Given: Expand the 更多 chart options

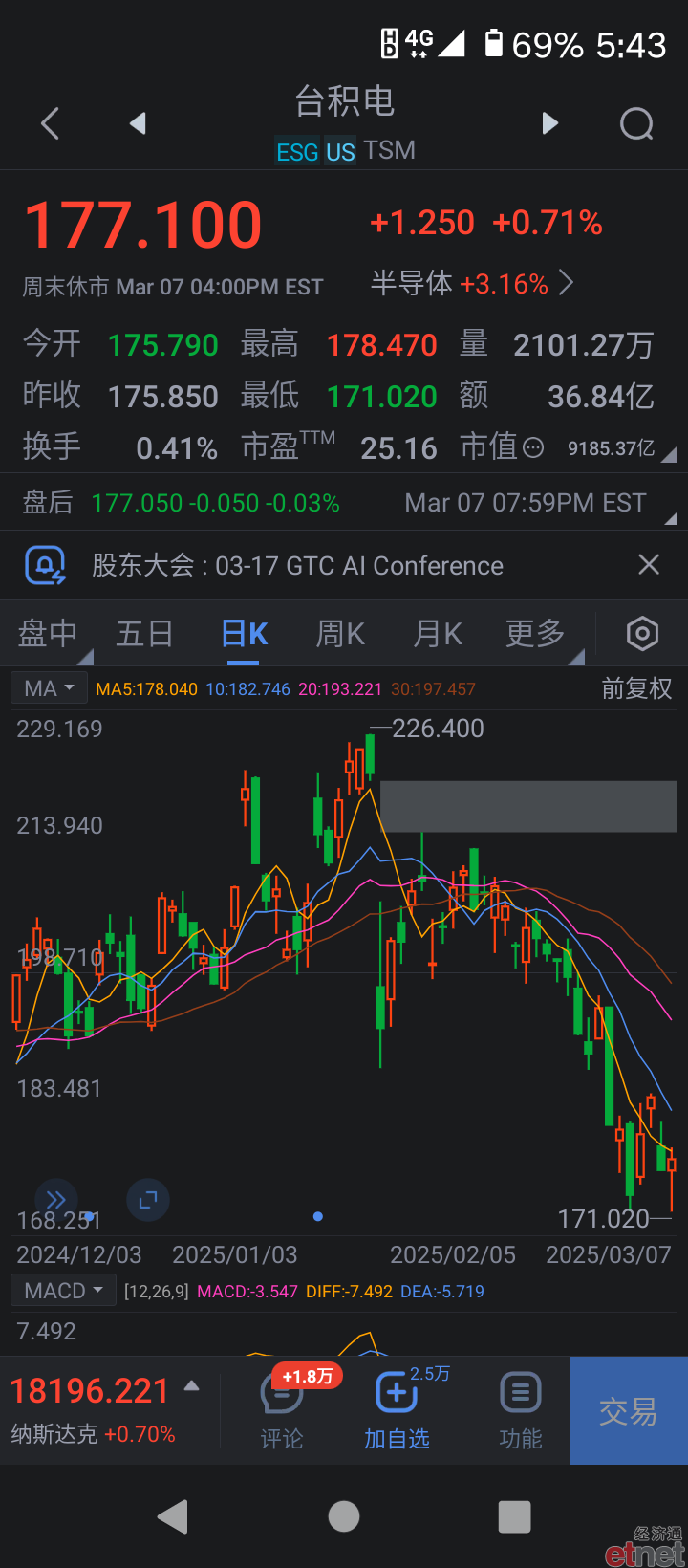Looking at the screenshot, I should [536, 633].
